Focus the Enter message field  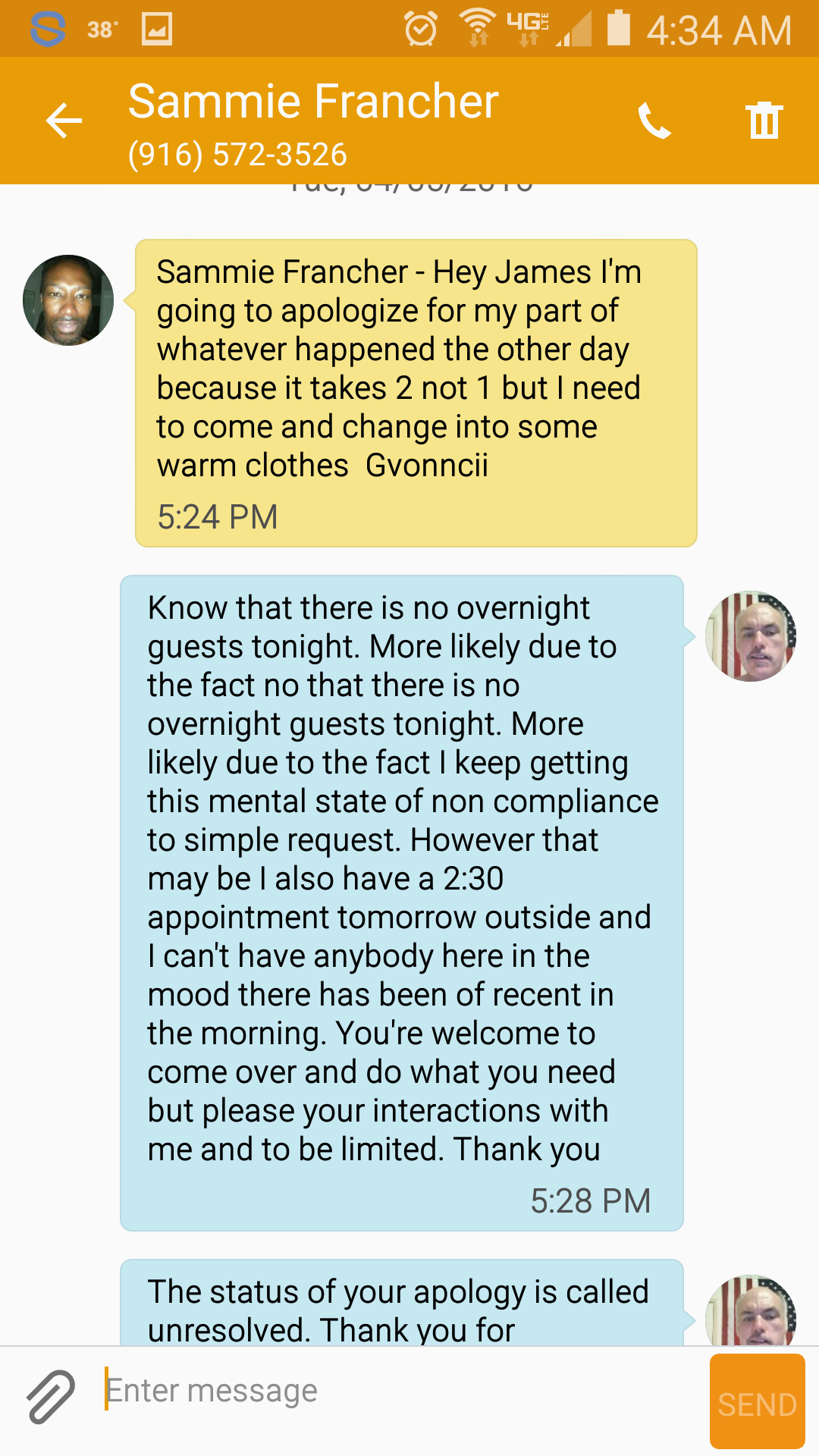402,1391
